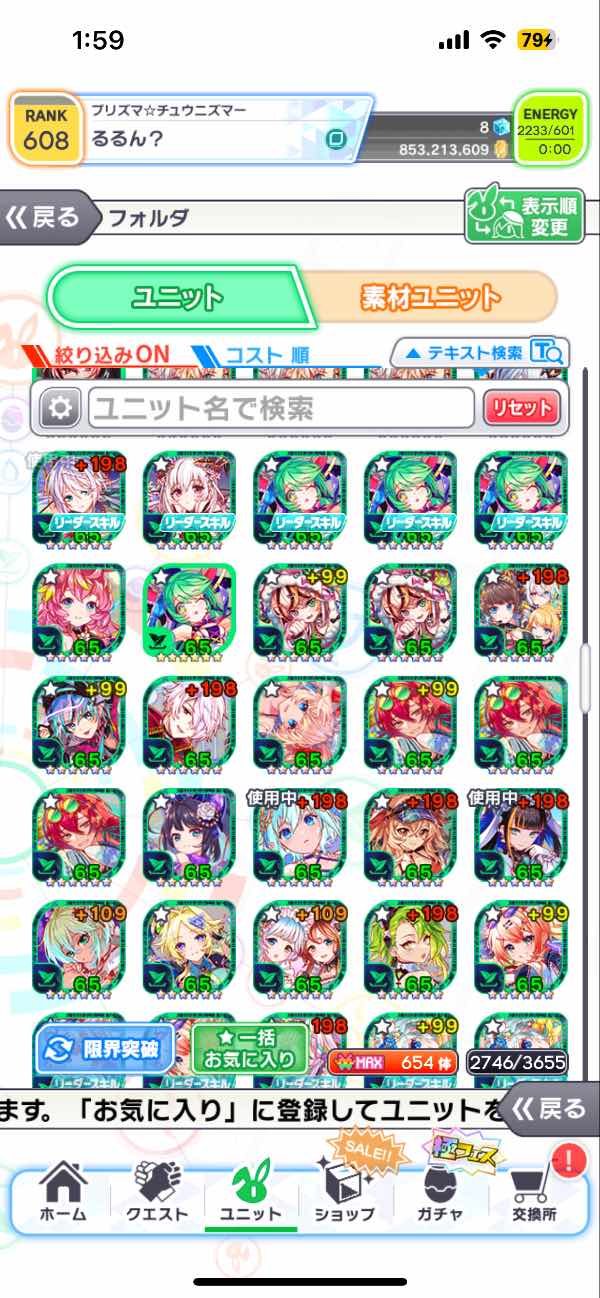600x1298 pixels.
Task: Tap the red リセット button
Action: pos(520,407)
